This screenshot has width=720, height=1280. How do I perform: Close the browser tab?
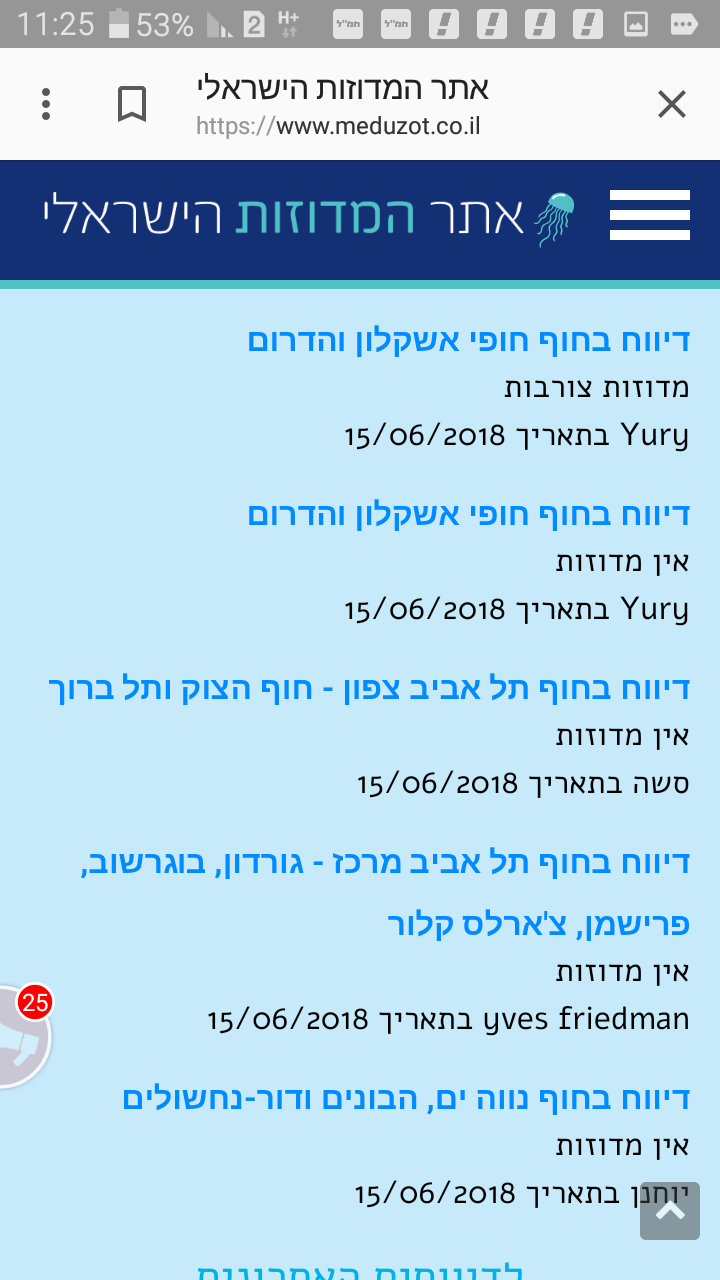click(x=671, y=104)
